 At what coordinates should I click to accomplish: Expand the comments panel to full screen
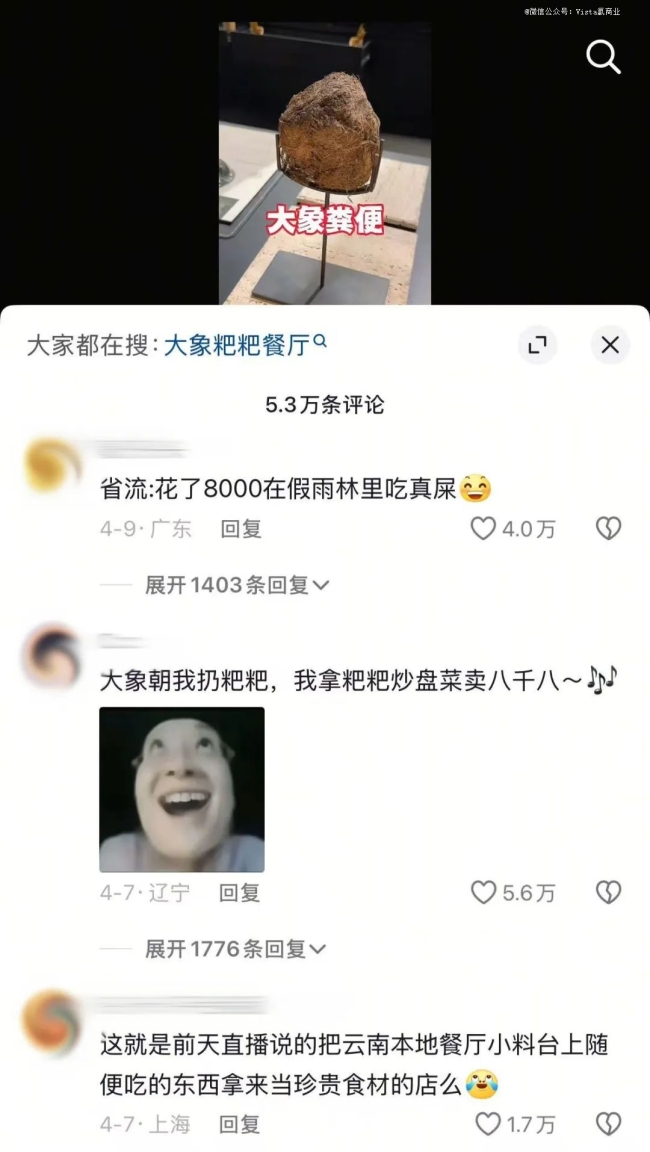point(538,346)
